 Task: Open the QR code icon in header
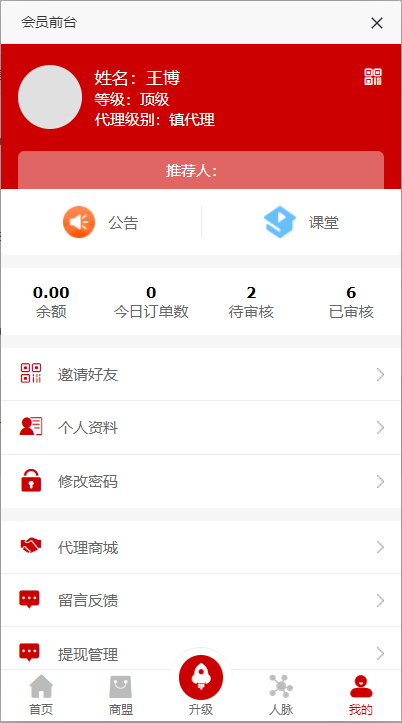click(x=373, y=77)
